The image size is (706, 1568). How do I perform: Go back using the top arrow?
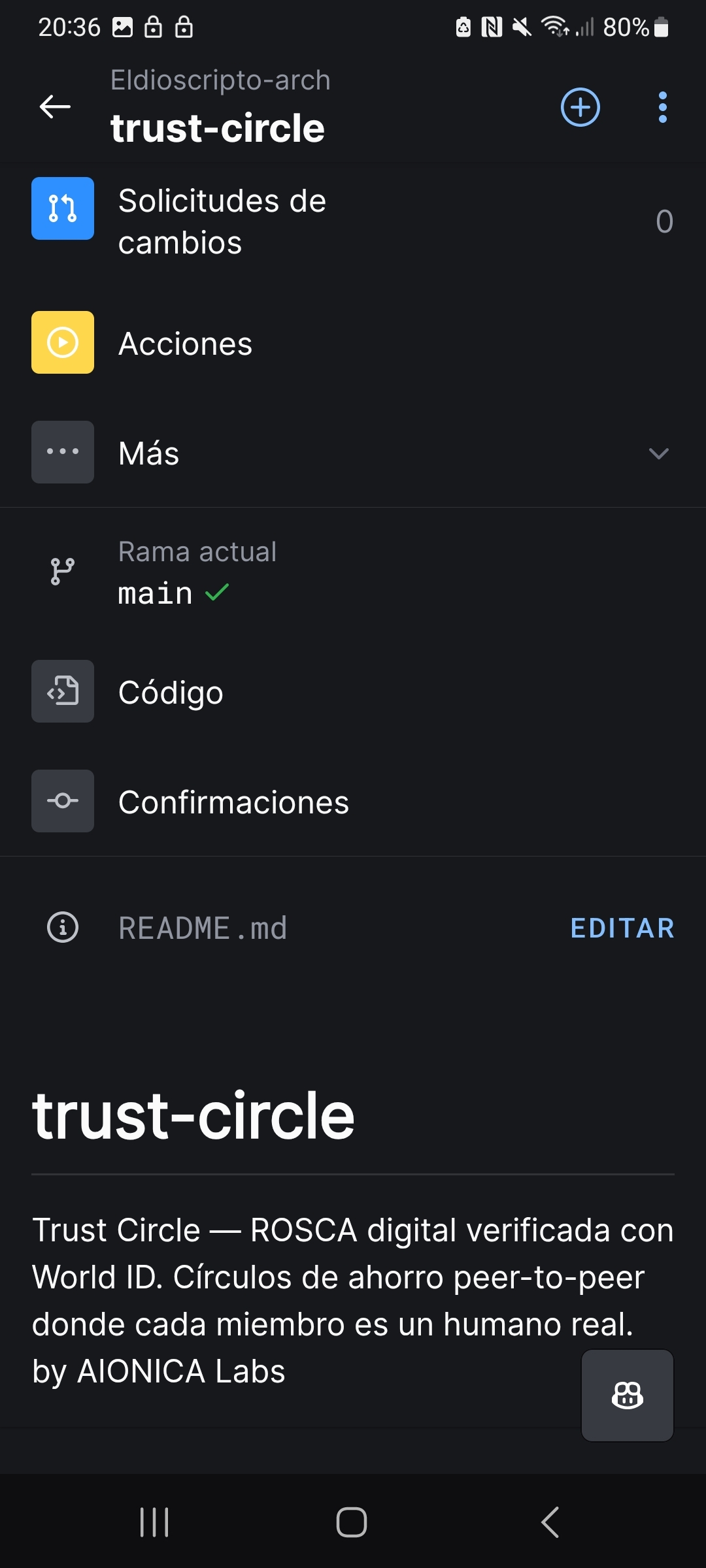coord(55,107)
